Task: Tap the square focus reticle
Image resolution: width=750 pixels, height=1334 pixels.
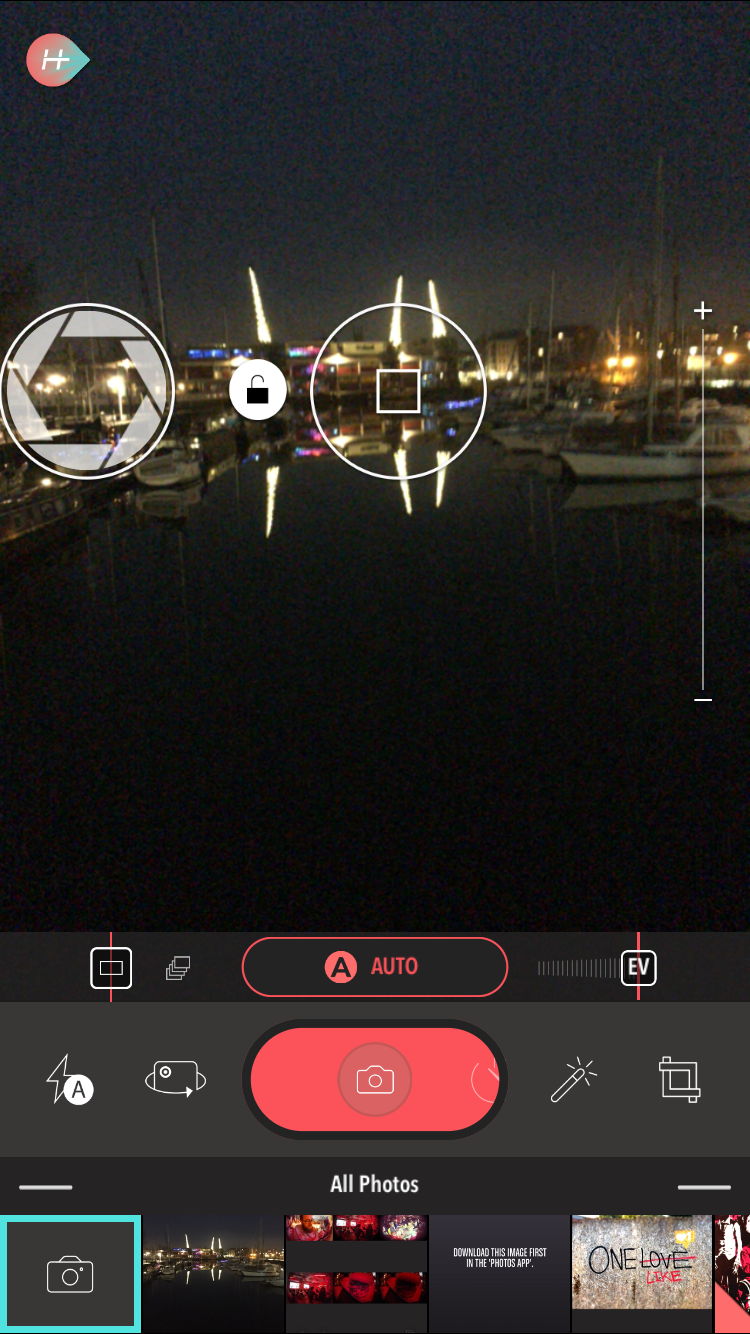Action: [398, 391]
